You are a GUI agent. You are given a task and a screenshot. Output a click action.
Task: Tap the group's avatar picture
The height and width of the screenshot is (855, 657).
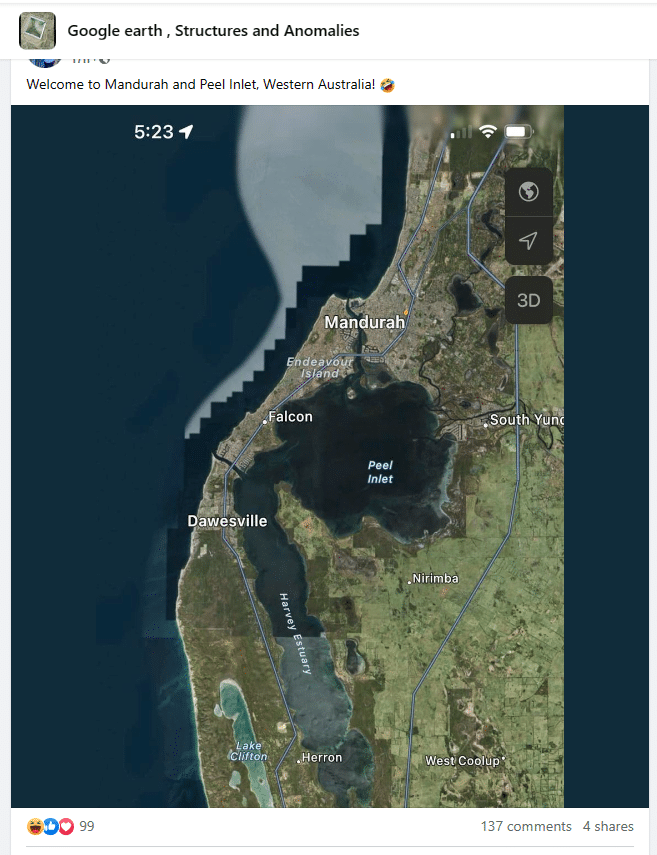37,31
